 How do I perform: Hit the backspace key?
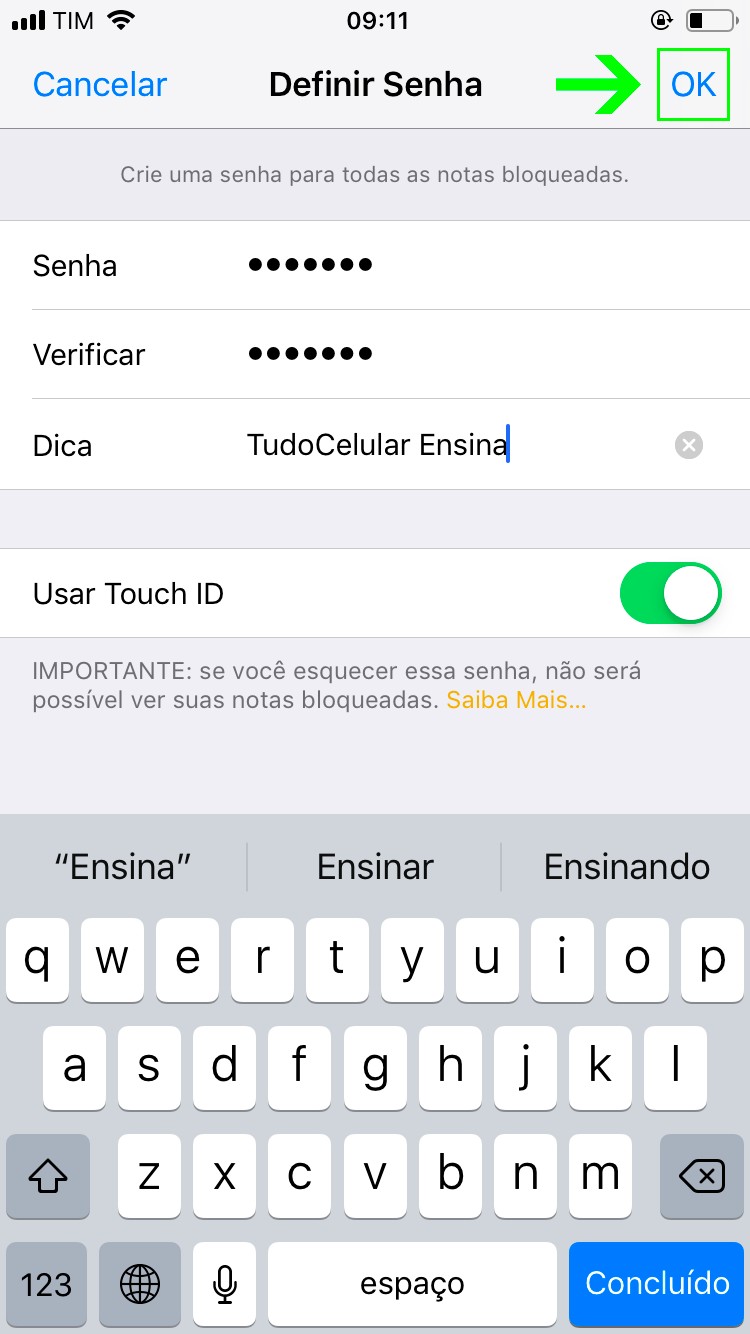click(704, 1177)
